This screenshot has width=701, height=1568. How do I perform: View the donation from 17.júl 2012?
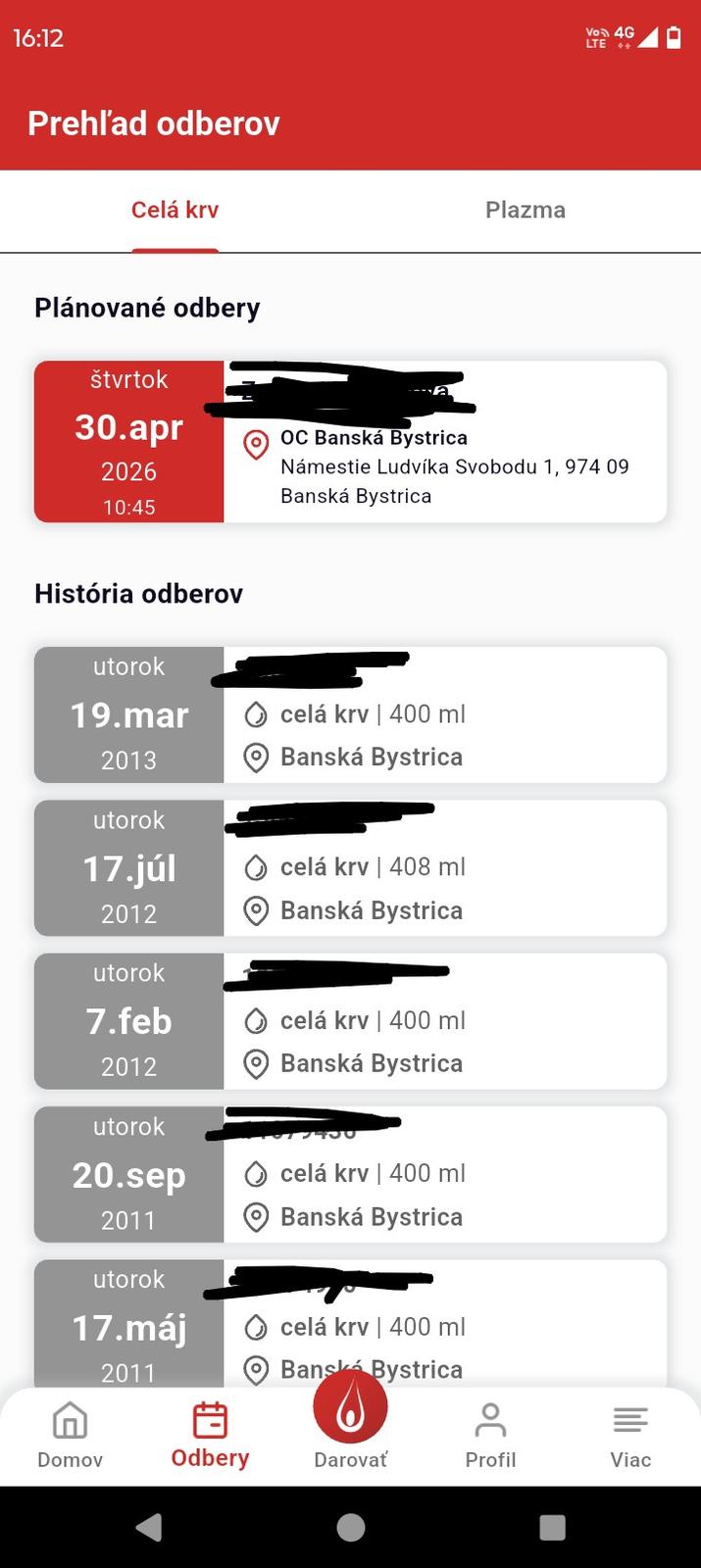point(350,868)
